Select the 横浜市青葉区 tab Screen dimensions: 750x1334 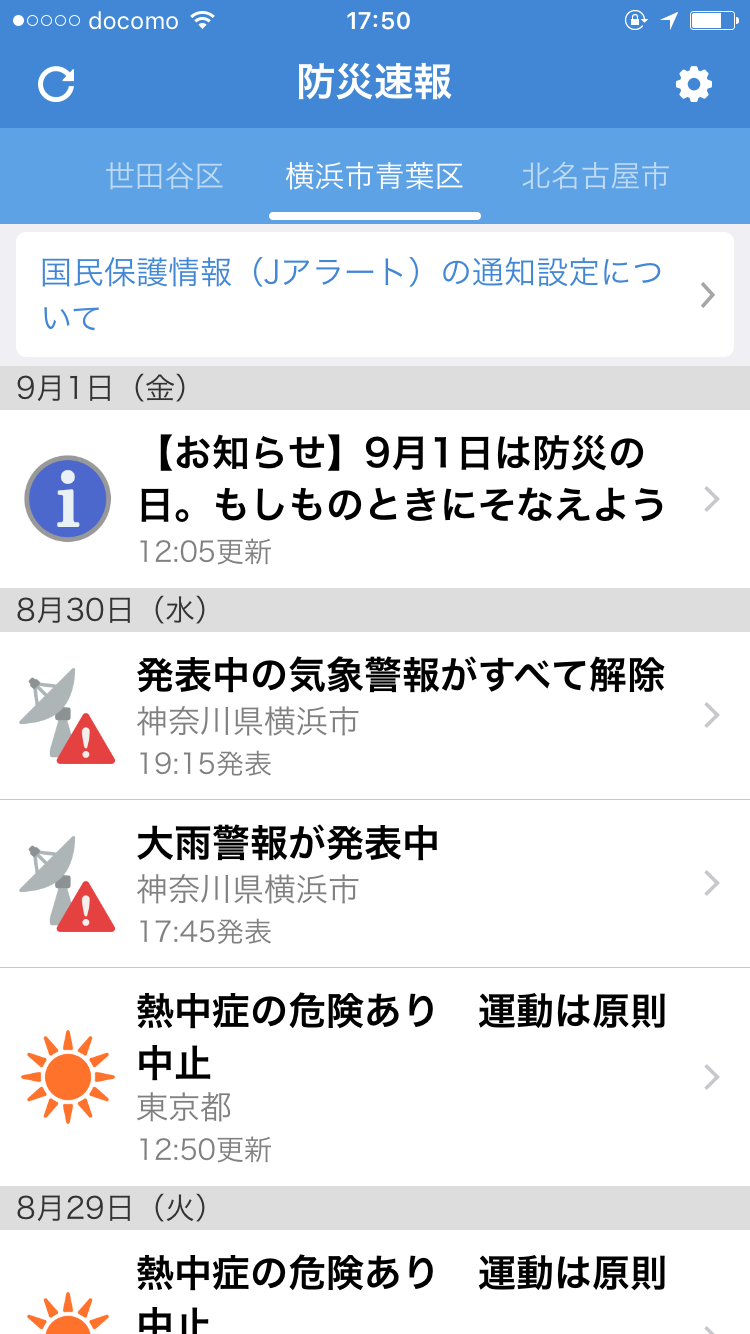(374, 177)
